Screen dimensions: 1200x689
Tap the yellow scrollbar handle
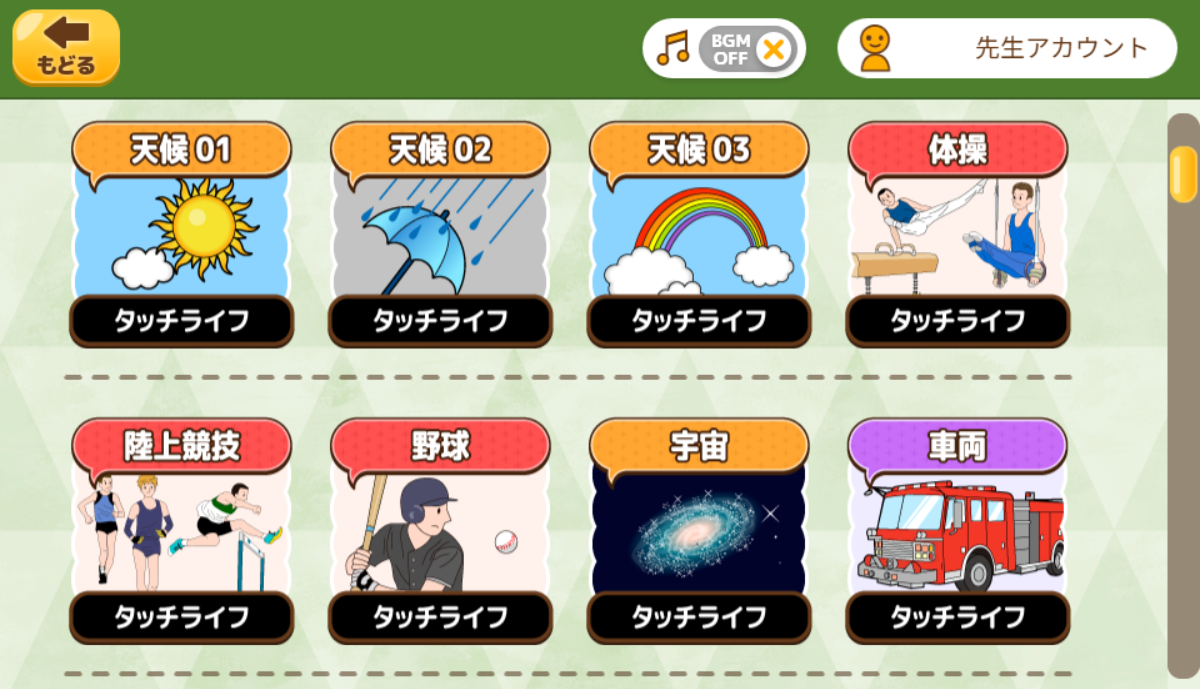click(x=1184, y=174)
